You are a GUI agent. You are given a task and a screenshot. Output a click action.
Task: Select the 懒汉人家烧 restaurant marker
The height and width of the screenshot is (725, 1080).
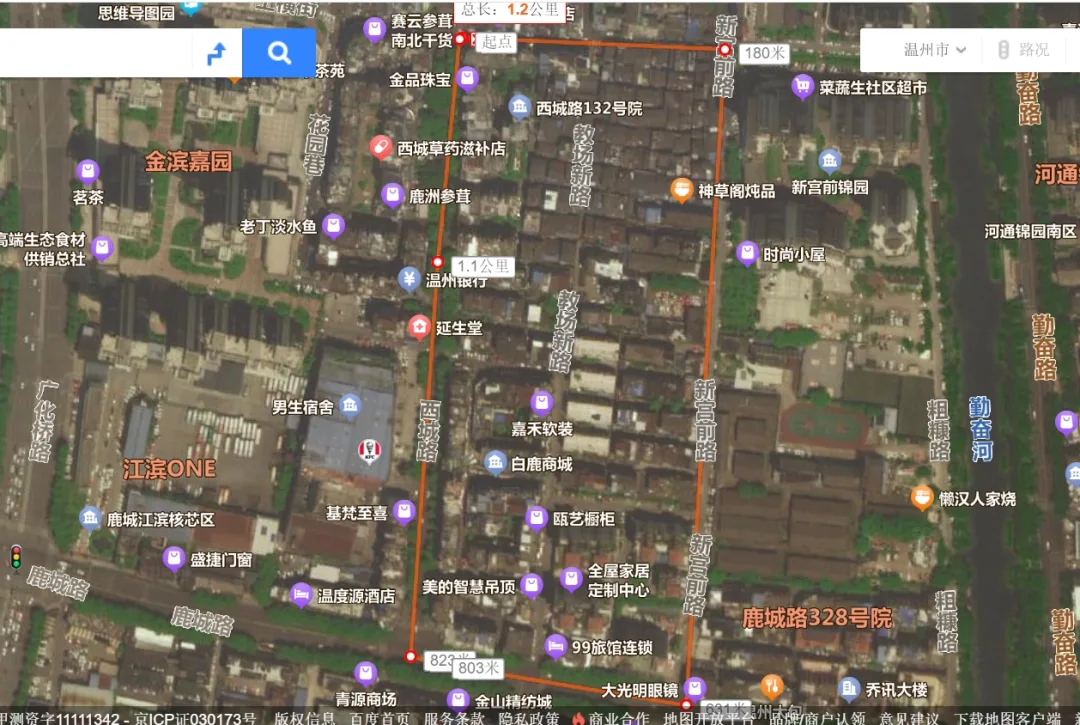(x=922, y=497)
